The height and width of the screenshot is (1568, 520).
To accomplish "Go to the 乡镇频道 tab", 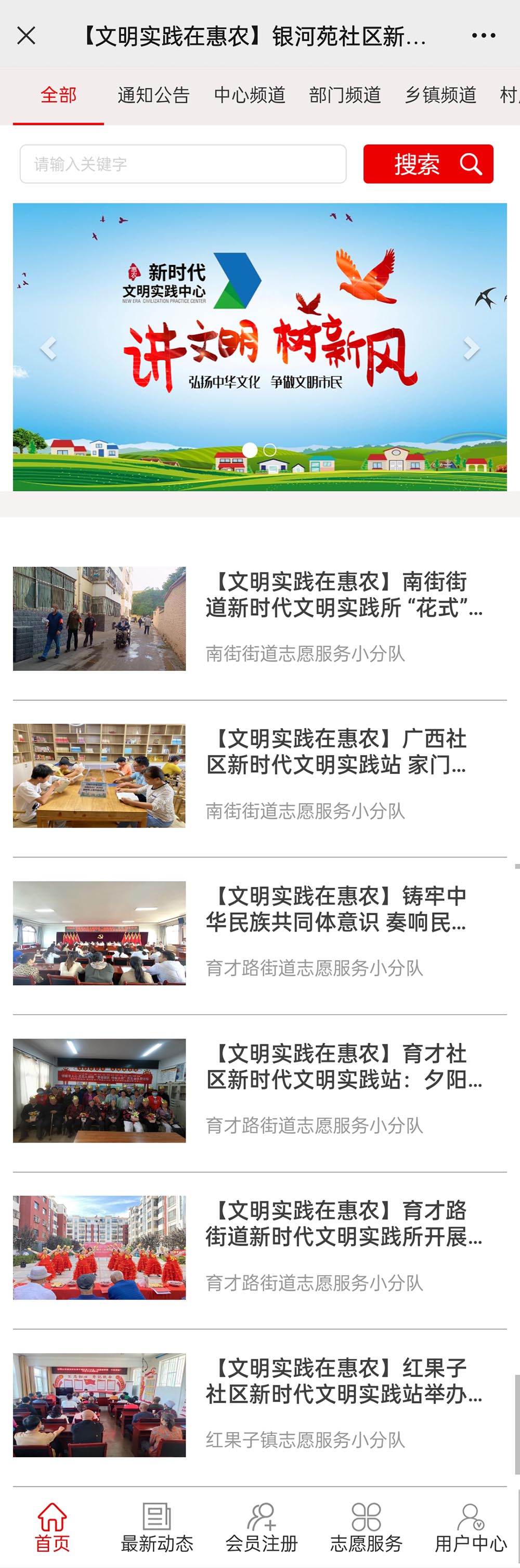I will tap(440, 96).
